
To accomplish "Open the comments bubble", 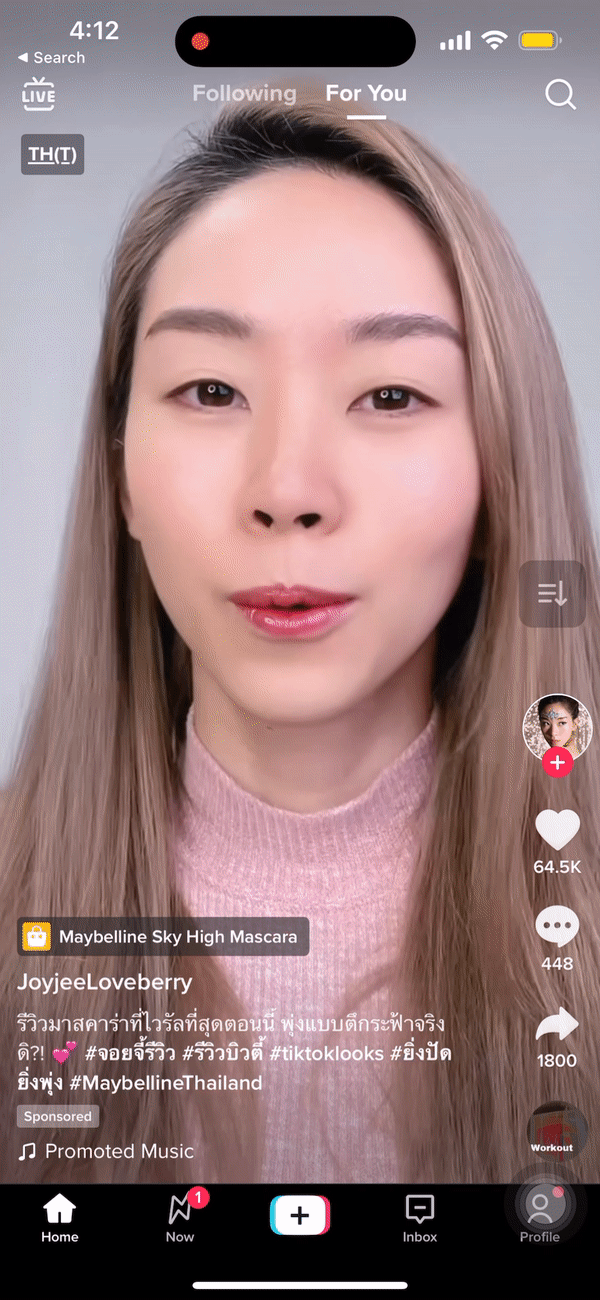I will pyautogui.click(x=557, y=927).
